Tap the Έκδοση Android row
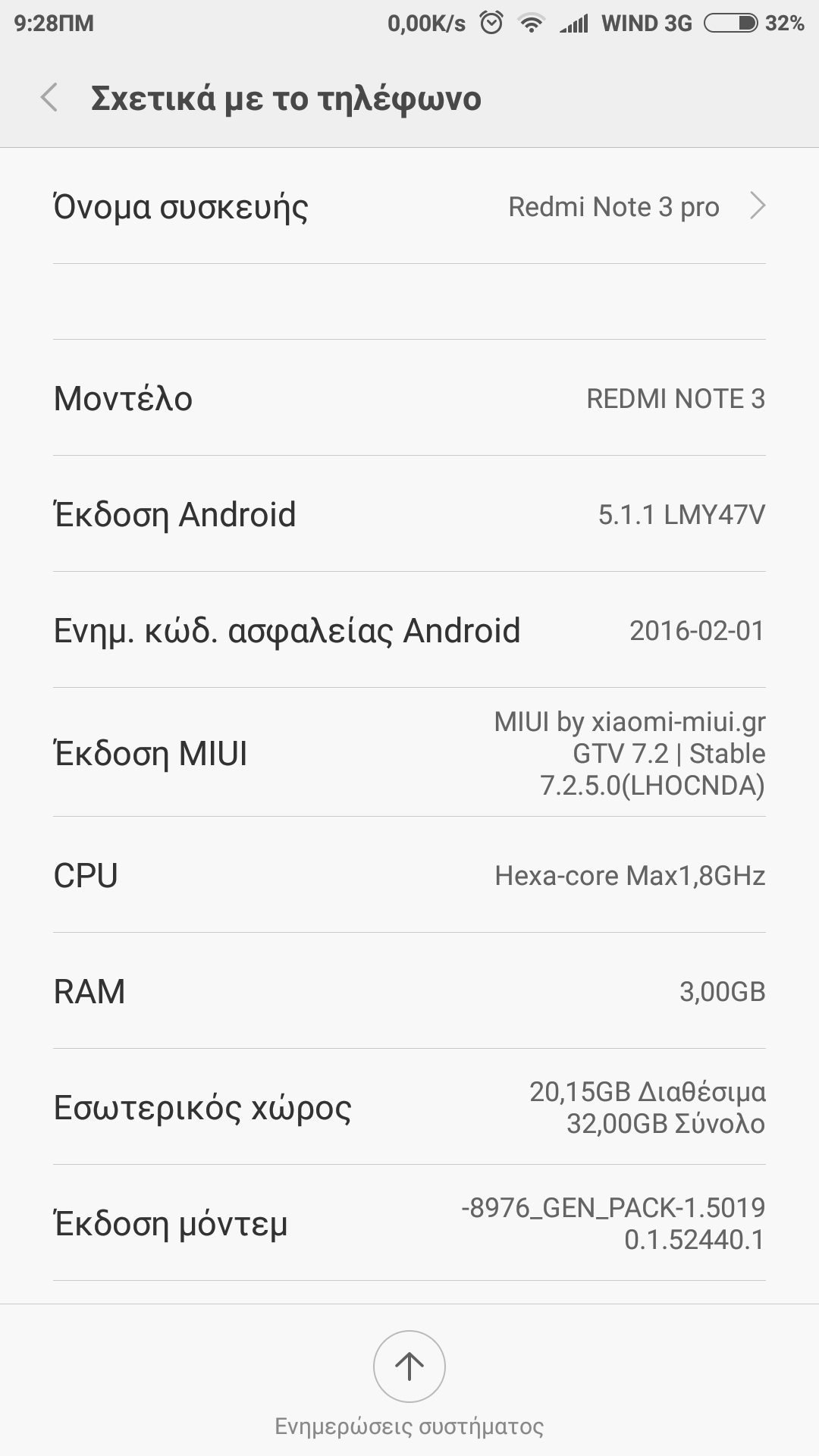The height and width of the screenshot is (1456, 819). coord(409,514)
